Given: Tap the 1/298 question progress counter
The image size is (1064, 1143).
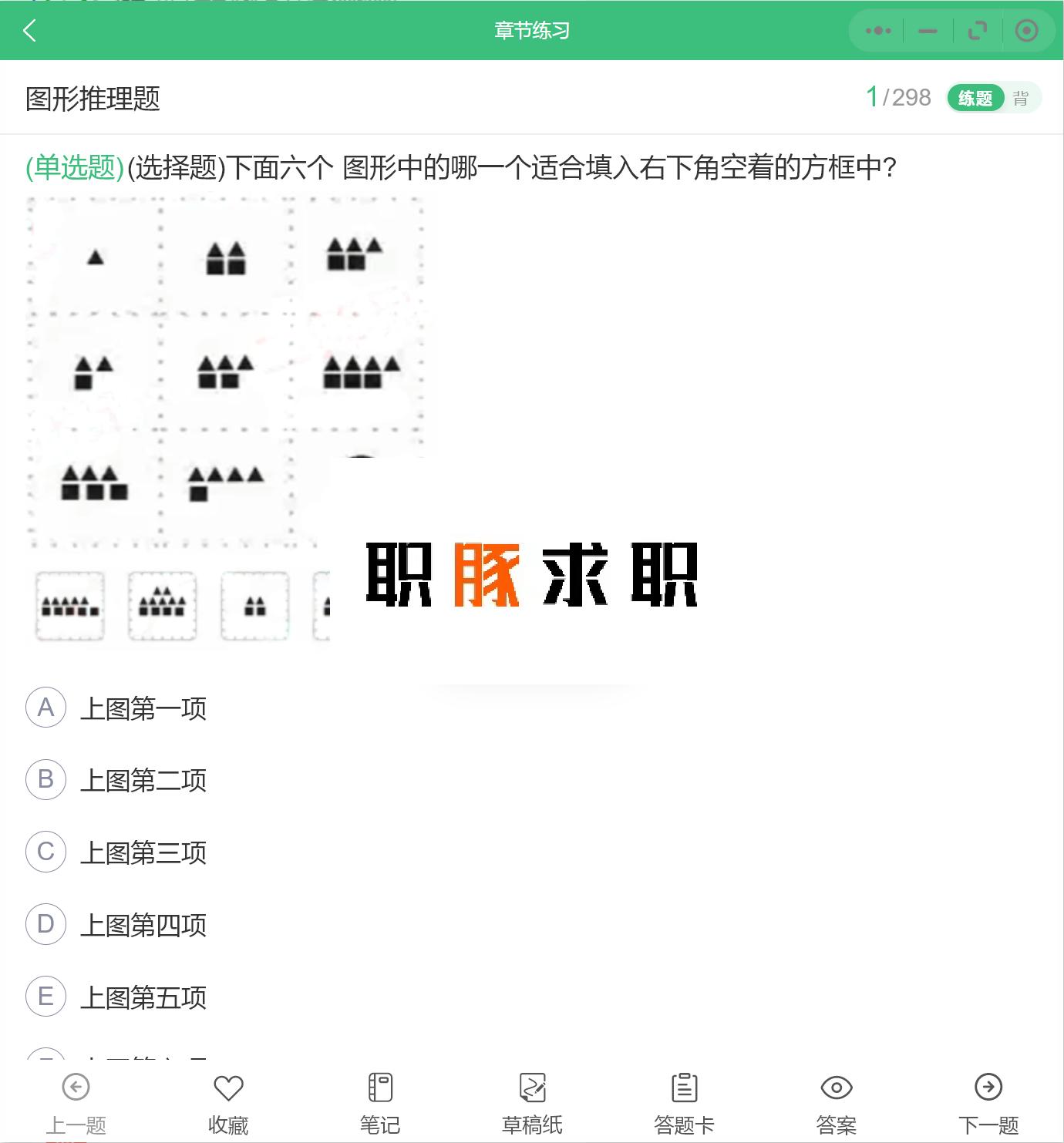Looking at the screenshot, I should (x=897, y=97).
